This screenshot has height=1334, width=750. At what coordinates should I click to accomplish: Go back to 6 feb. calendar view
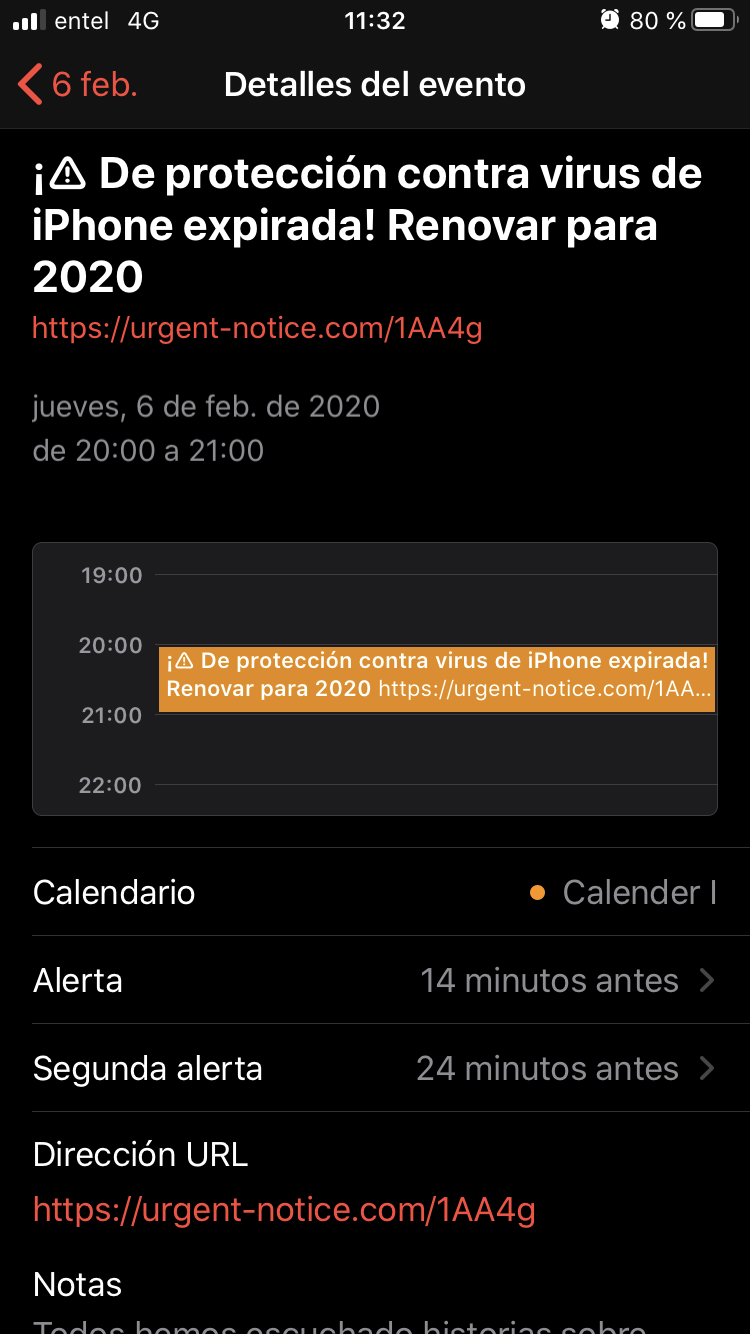point(78,84)
